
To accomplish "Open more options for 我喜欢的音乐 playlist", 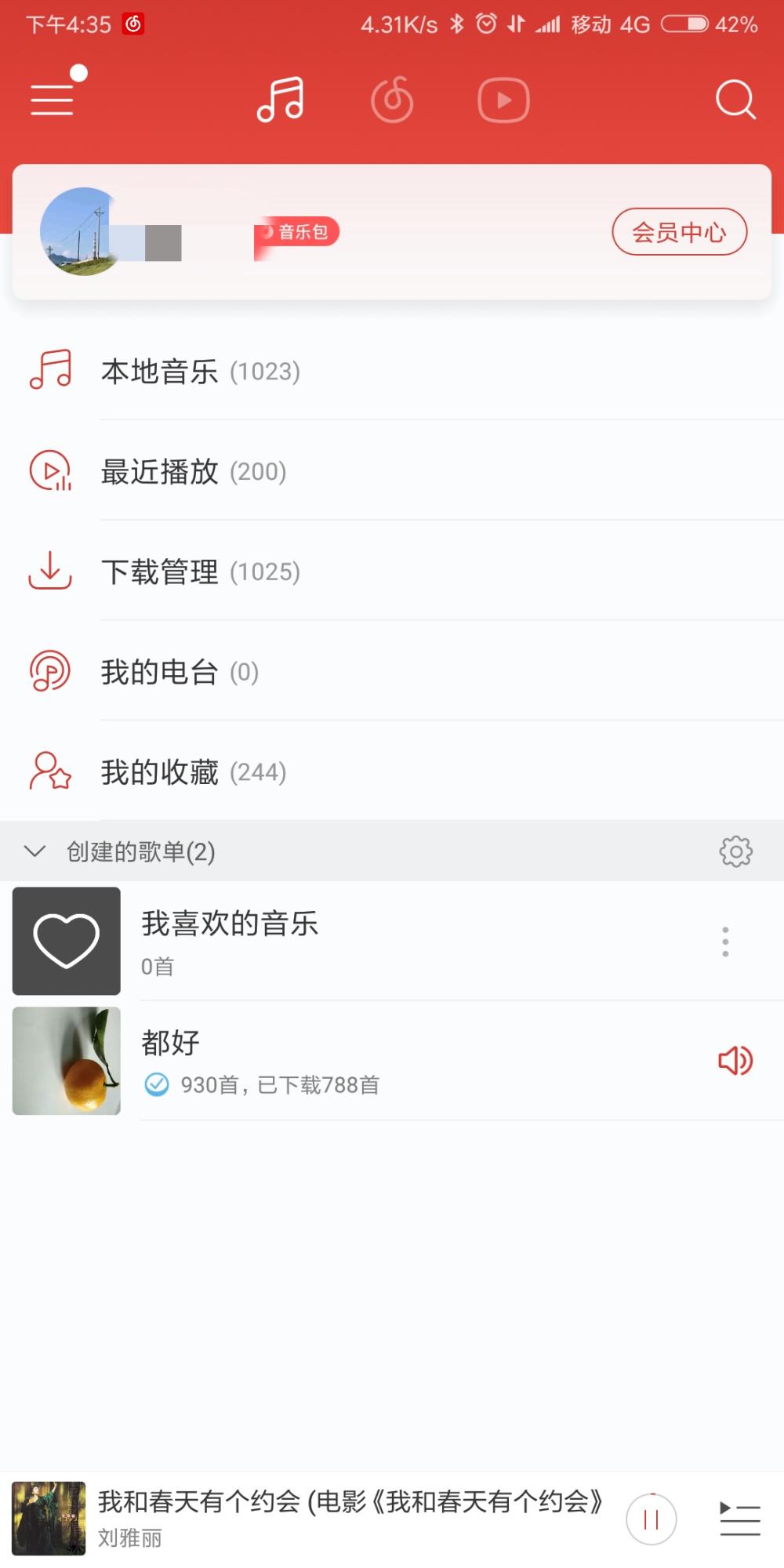I will coord(724,940).
